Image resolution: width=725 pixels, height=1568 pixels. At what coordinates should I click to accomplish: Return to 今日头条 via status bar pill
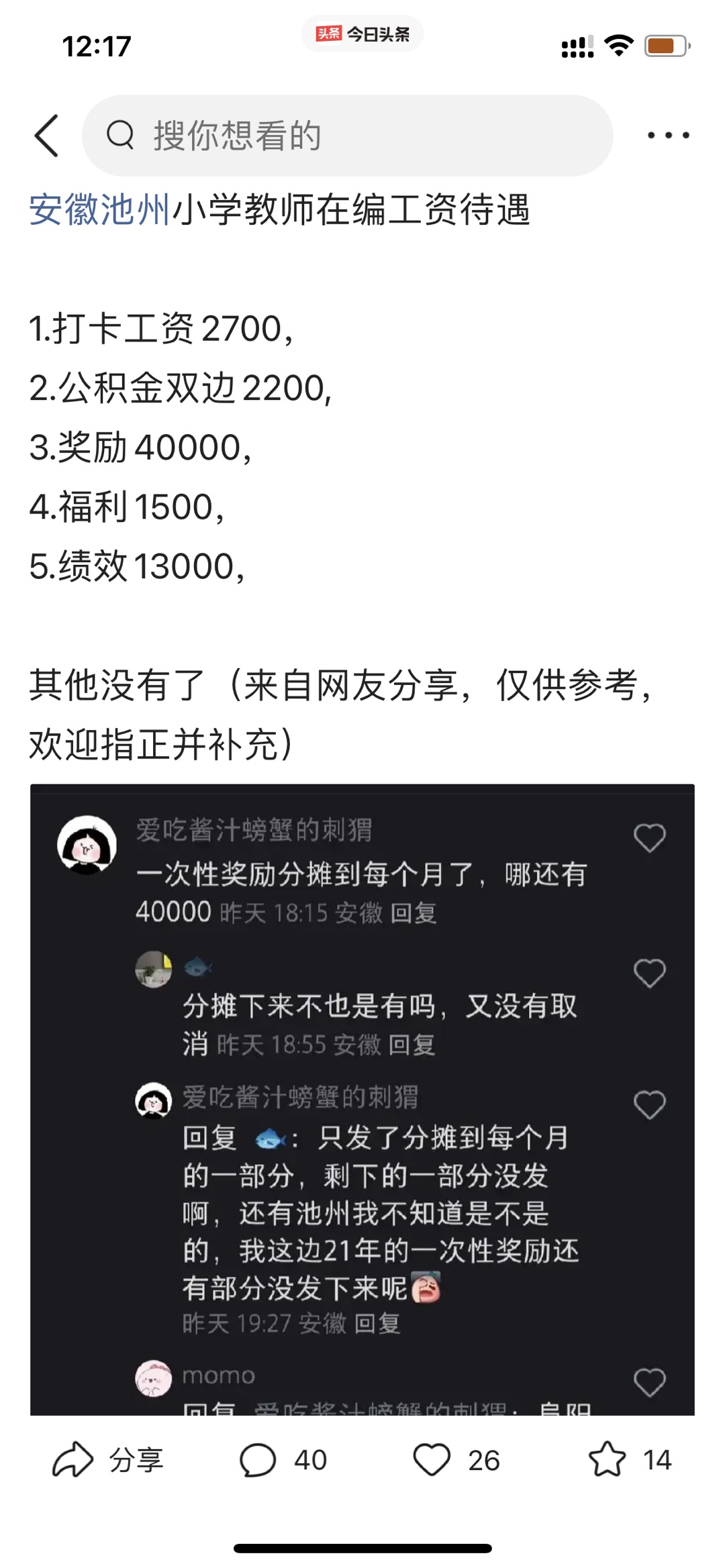tap(362, 34)
